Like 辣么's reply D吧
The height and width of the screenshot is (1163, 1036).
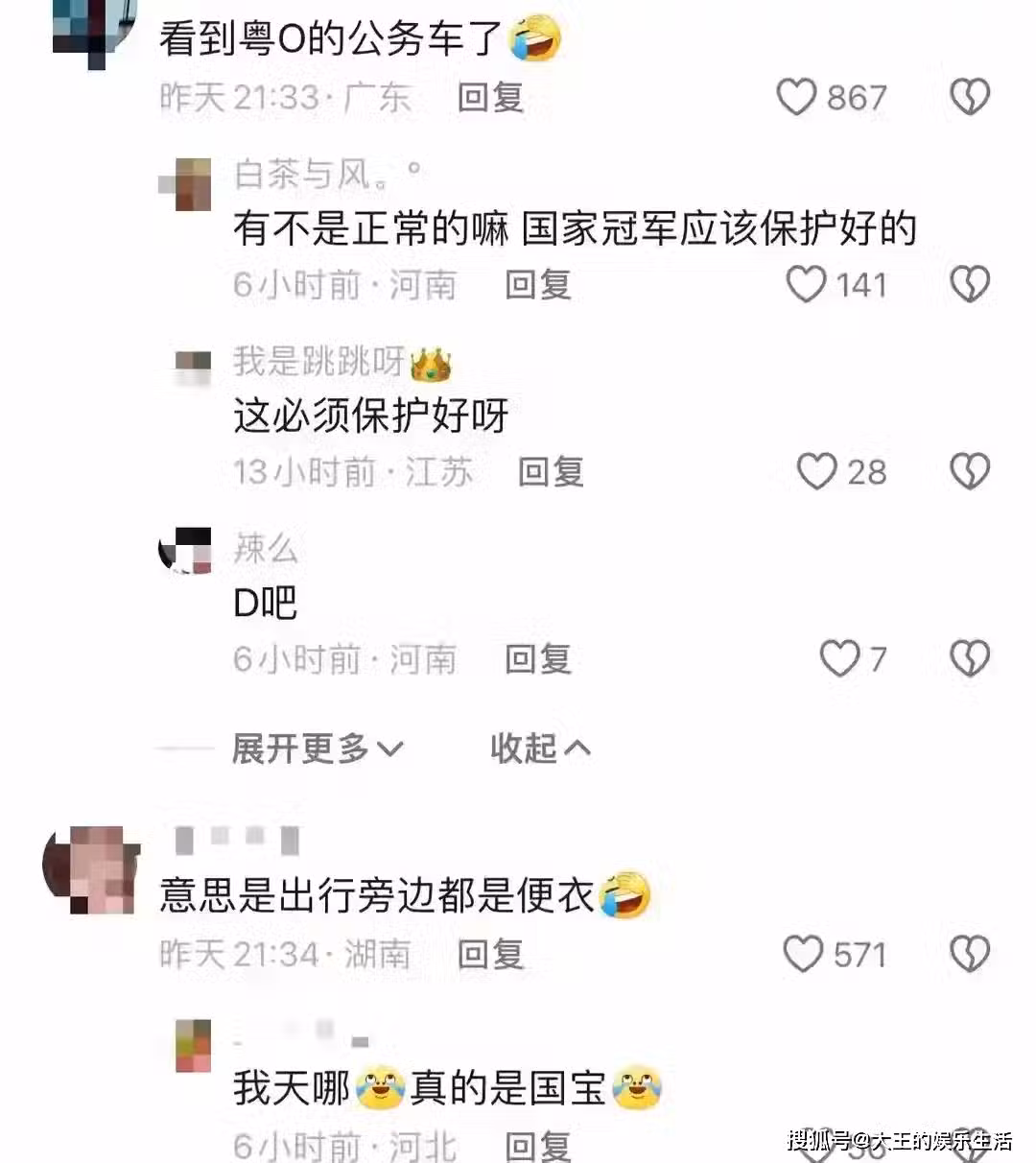coord(839,658)
